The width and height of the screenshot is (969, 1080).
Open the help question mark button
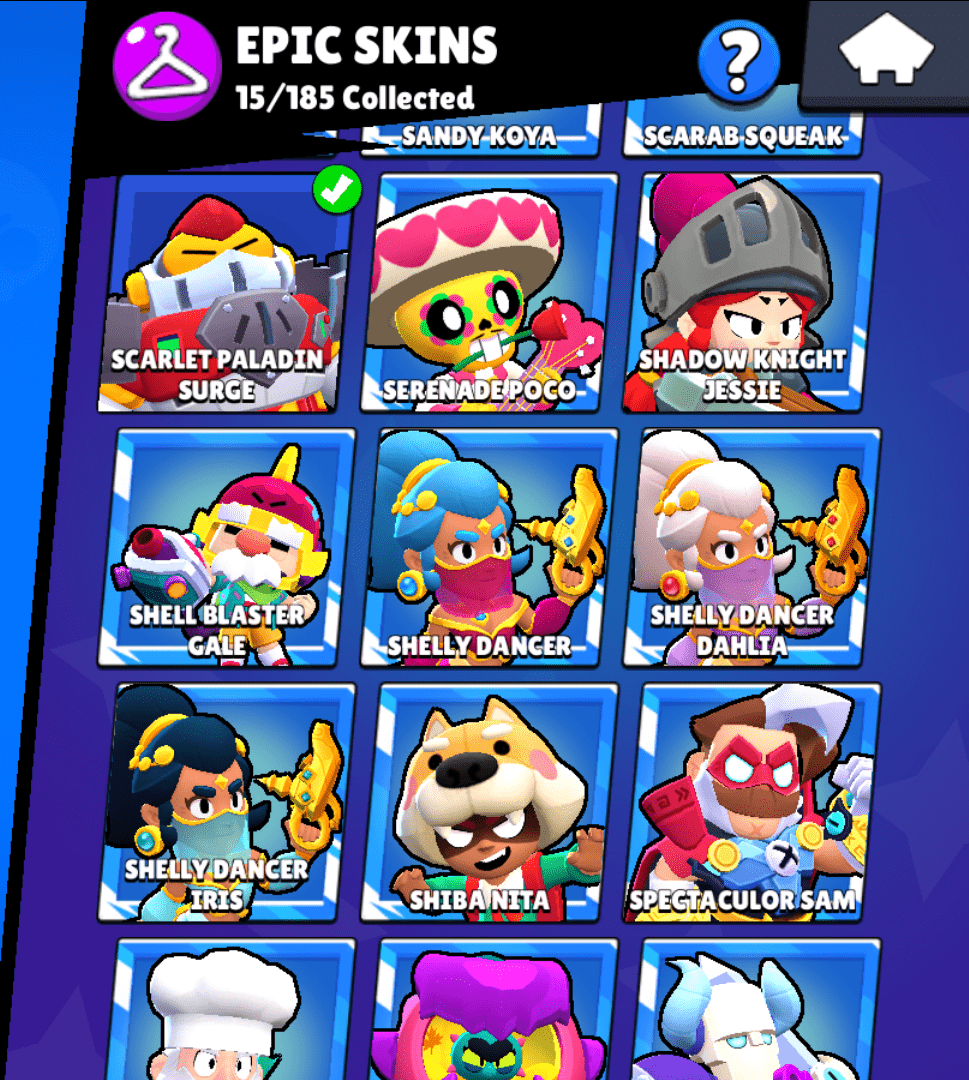[739, 61]
